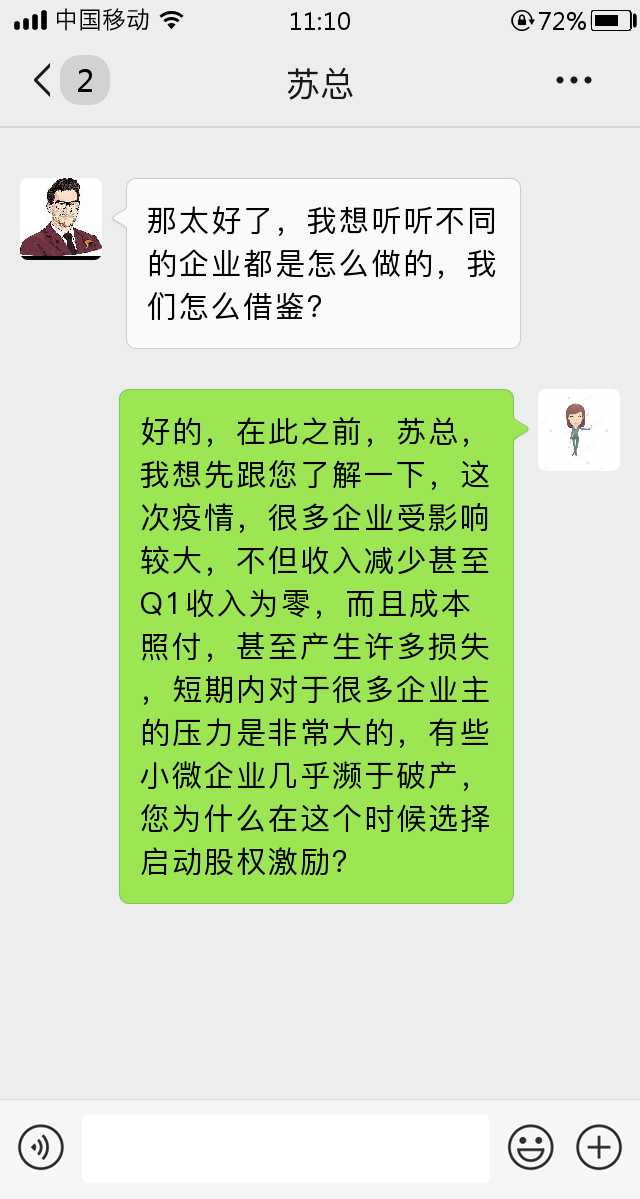Image resolution: width=640 pixels, height=1199 pixels.
Task: Open the emoji sticker panel
Action: coord(530,1147)
